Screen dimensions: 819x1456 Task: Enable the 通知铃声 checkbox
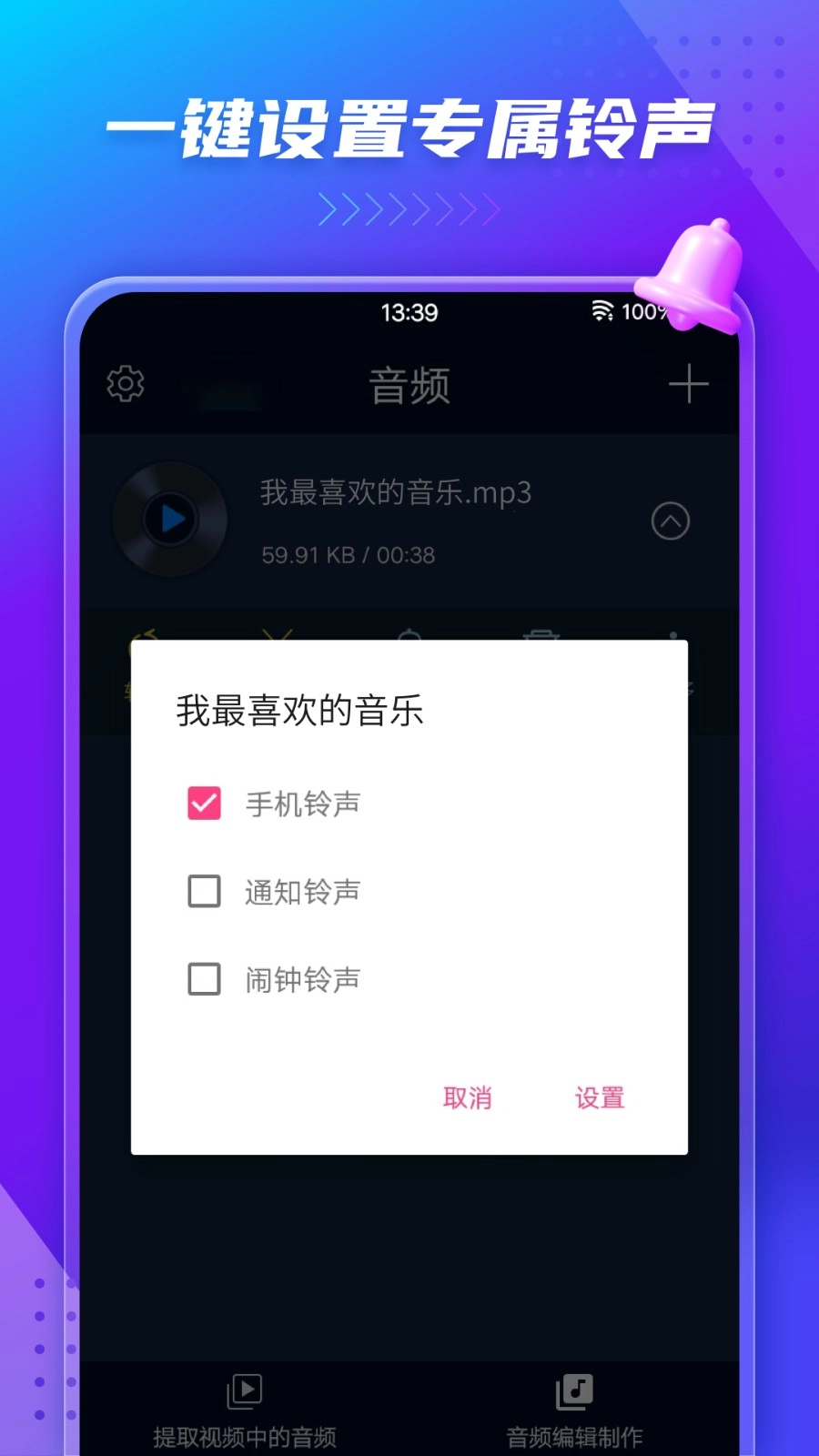(203, 892)
